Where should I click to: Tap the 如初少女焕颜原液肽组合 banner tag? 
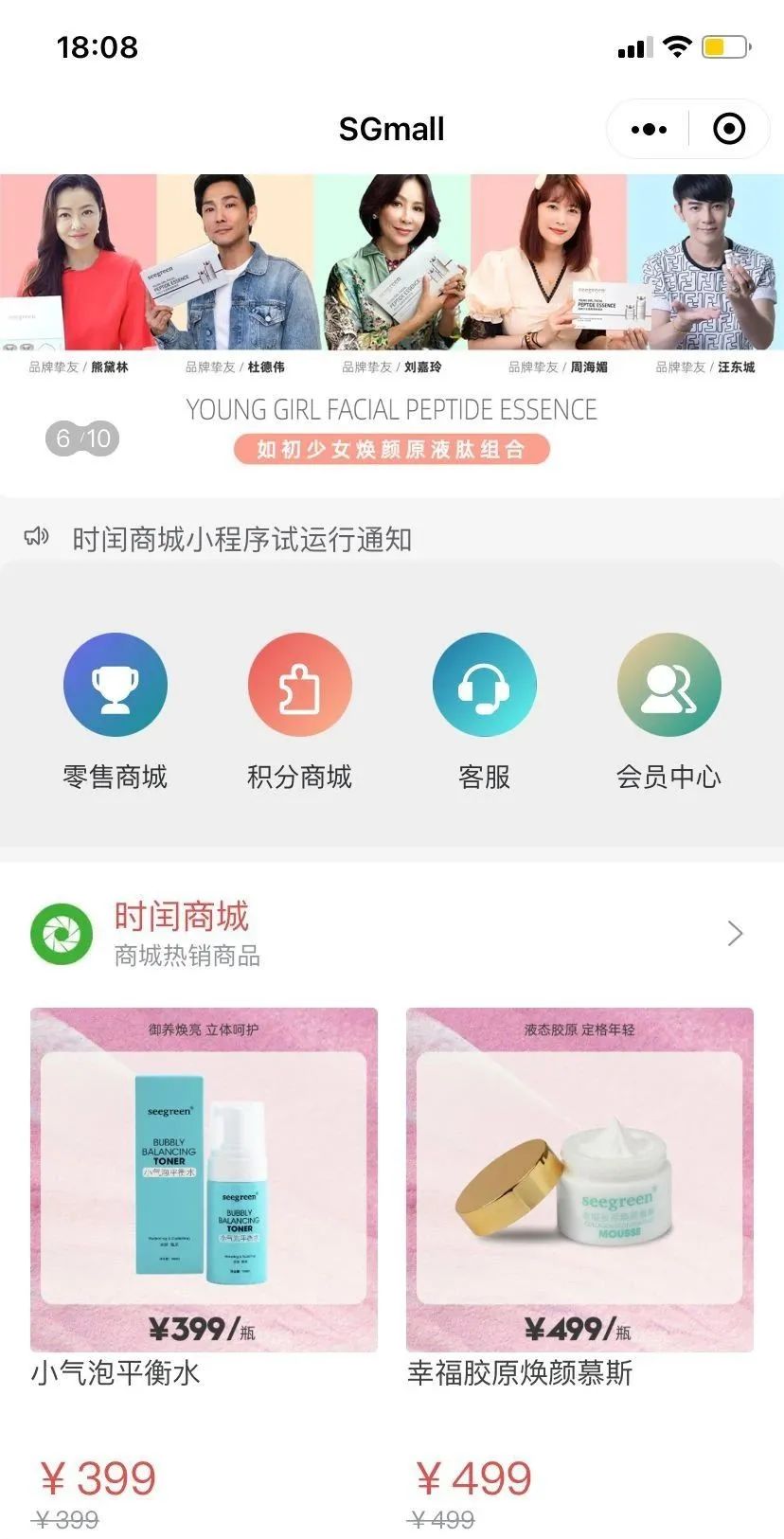point(392,449)
